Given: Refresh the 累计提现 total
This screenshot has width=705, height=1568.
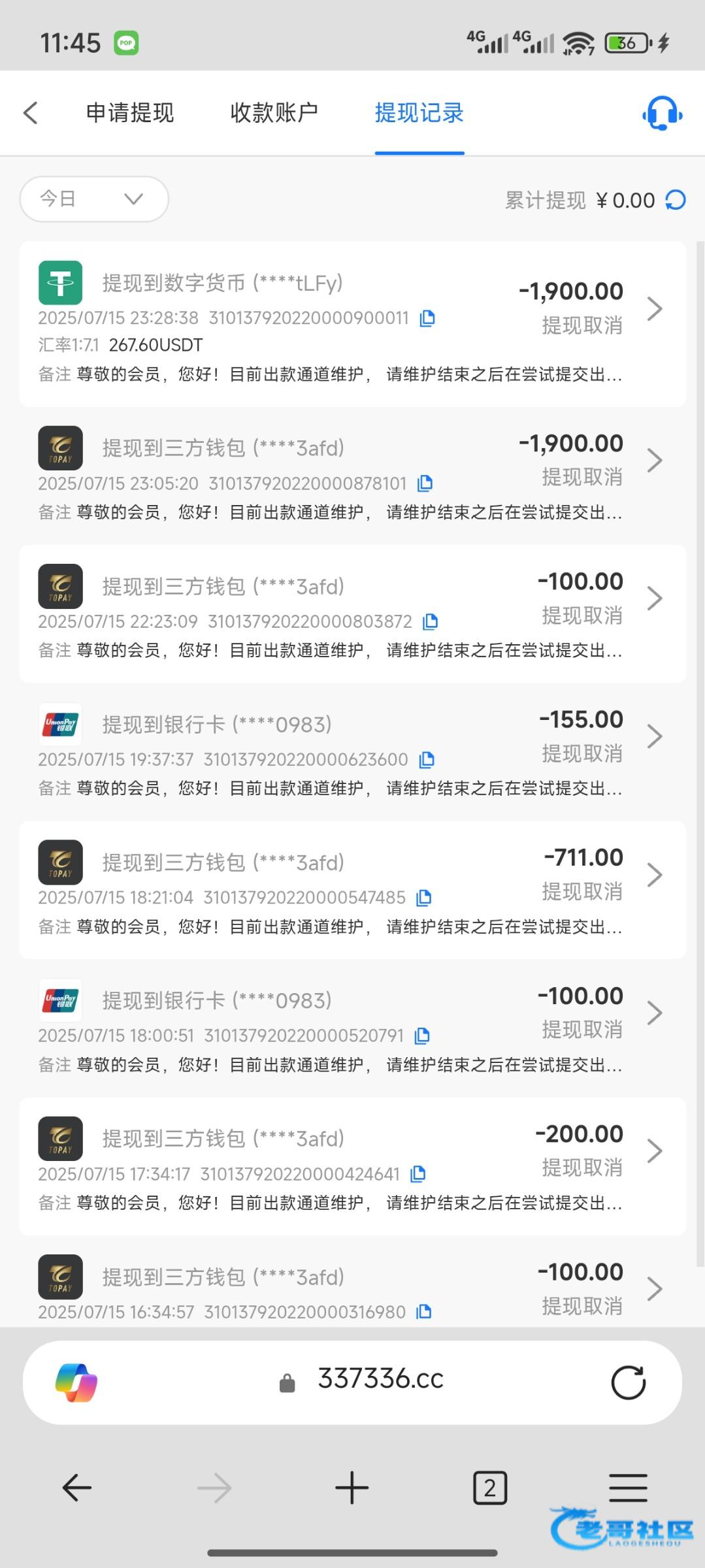Looking at the screenshot, I should pyautogui.click(x=676, y=201).
